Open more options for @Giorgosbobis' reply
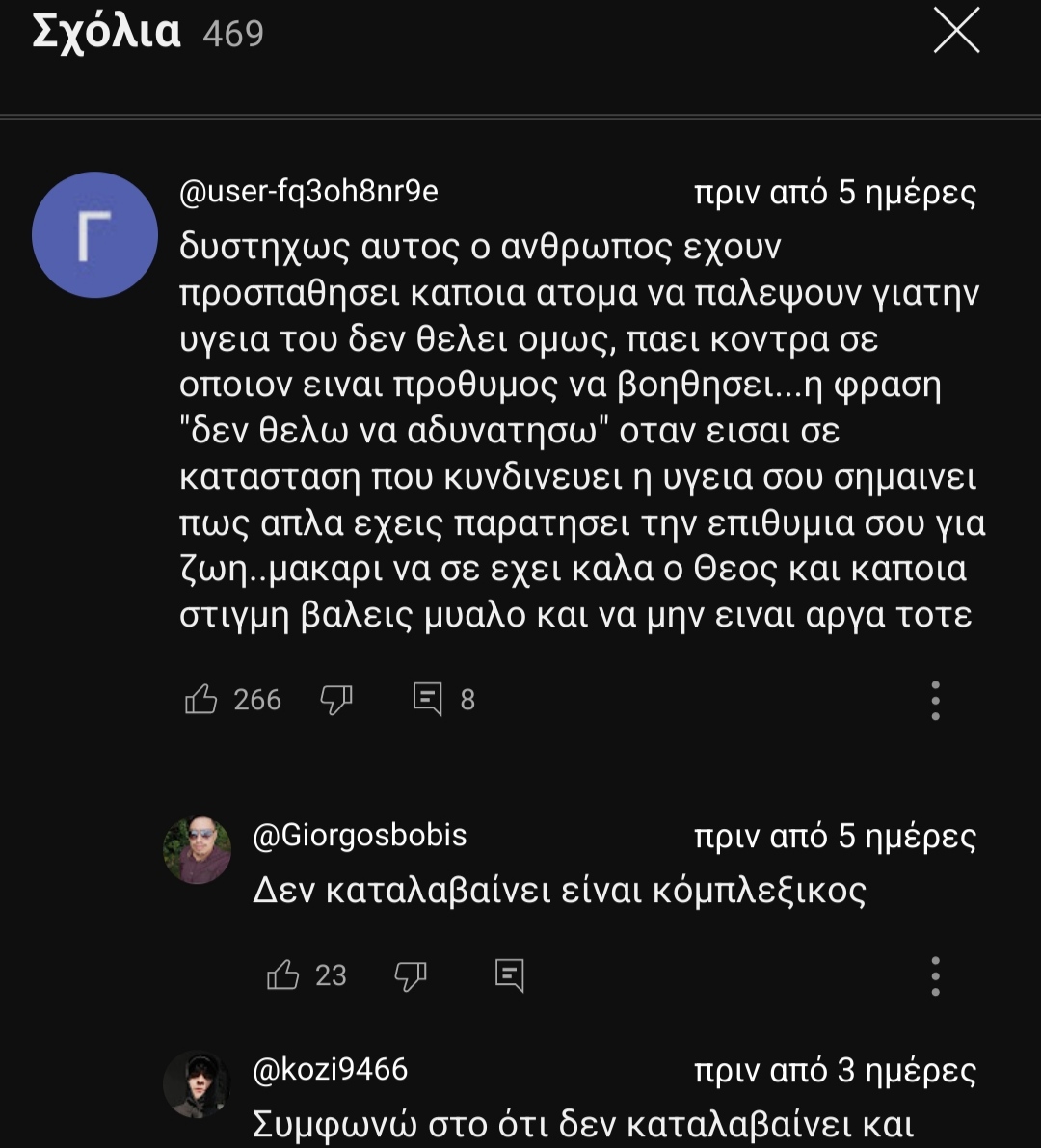This screenshot has height=1148, width=1041. 935,976
